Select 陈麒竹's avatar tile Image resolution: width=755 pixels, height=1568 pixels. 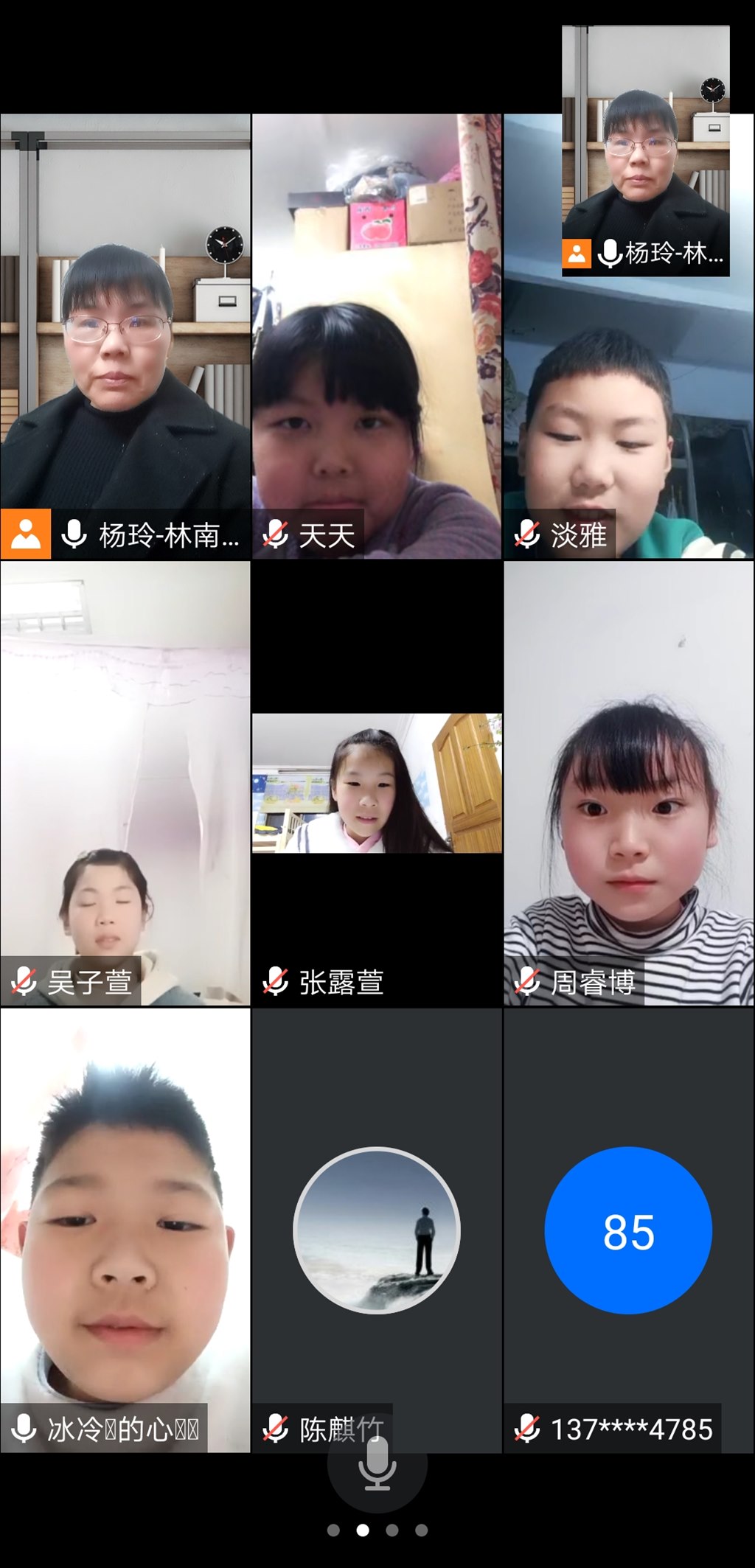tap(377, 1230)
